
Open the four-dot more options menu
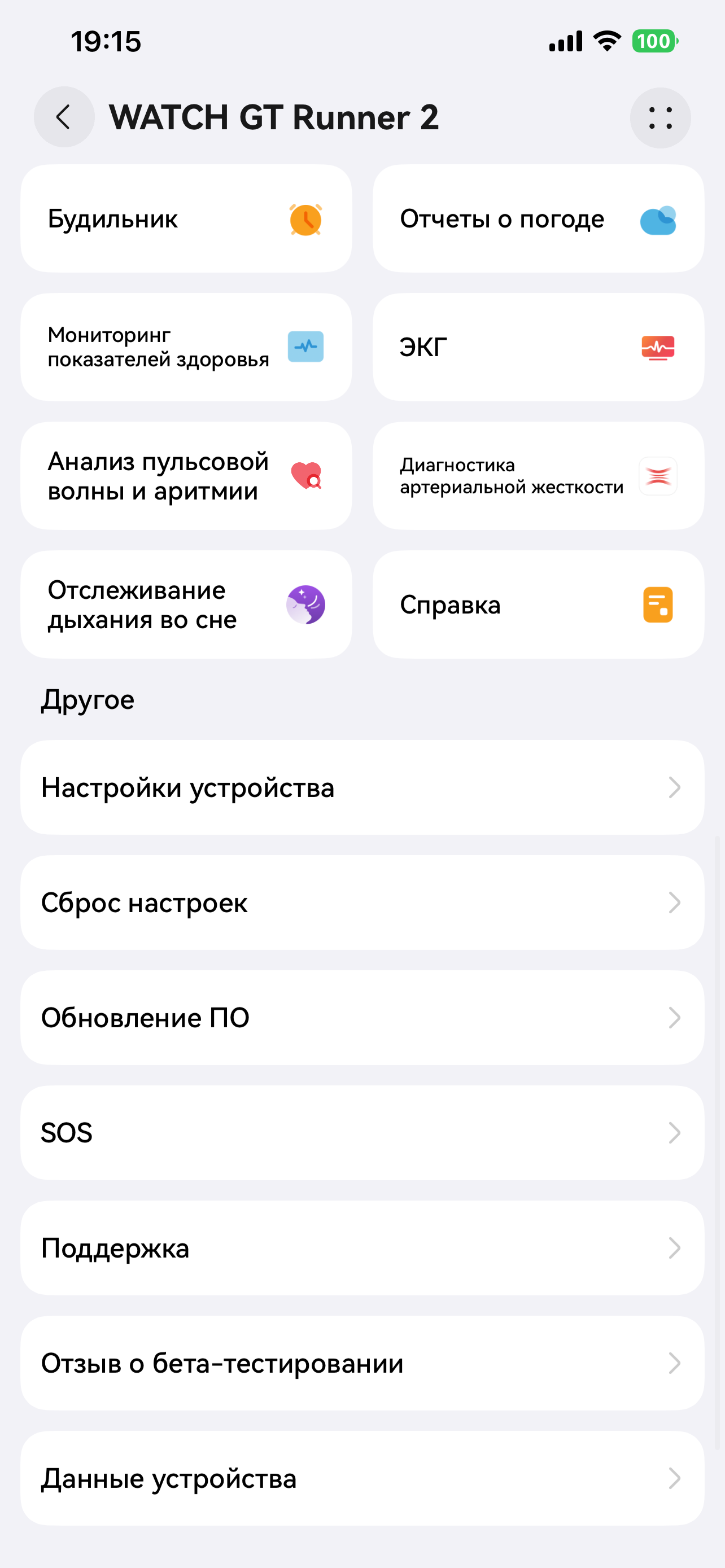click(x=660, y=117)
